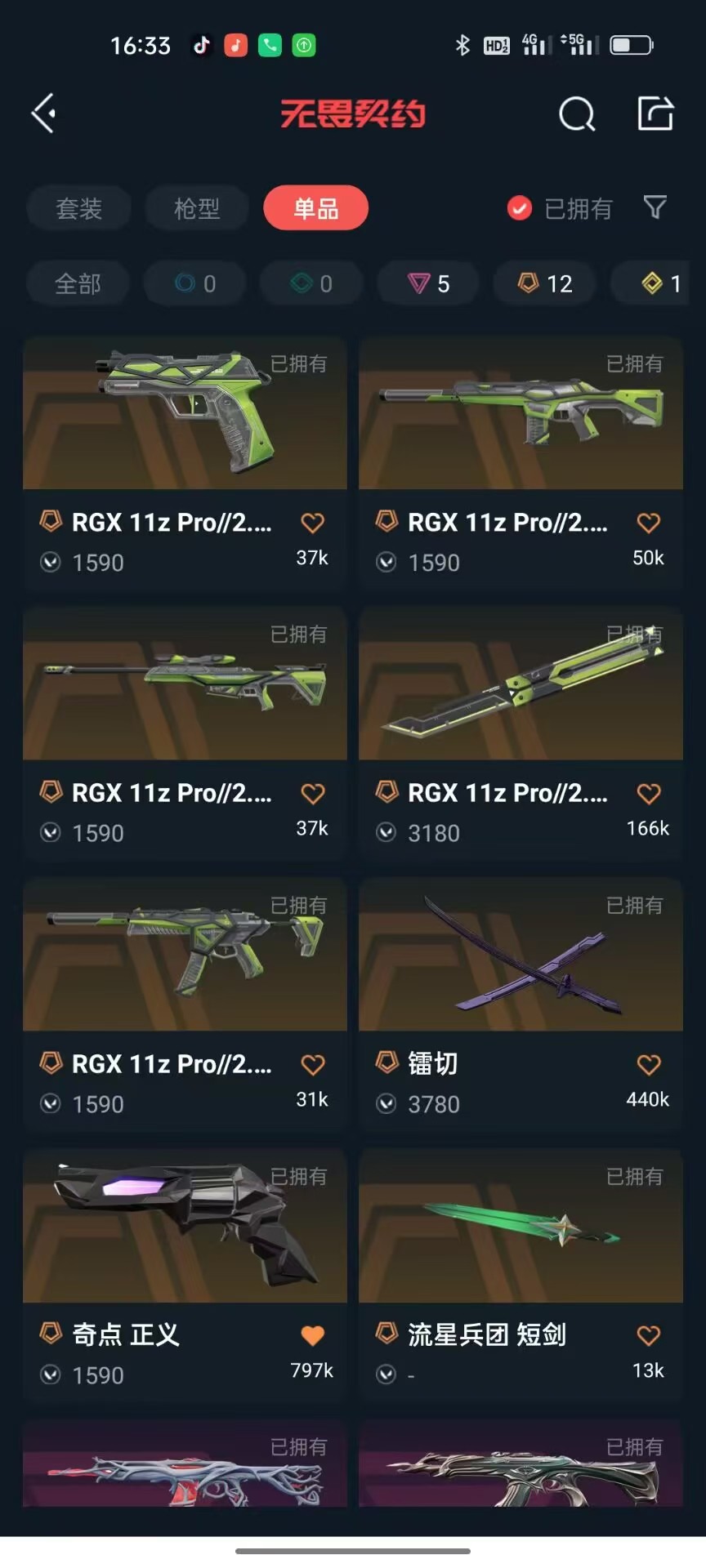Open the search icon
This screenshot has width=706, height=1568.
(x=576, y=114)
